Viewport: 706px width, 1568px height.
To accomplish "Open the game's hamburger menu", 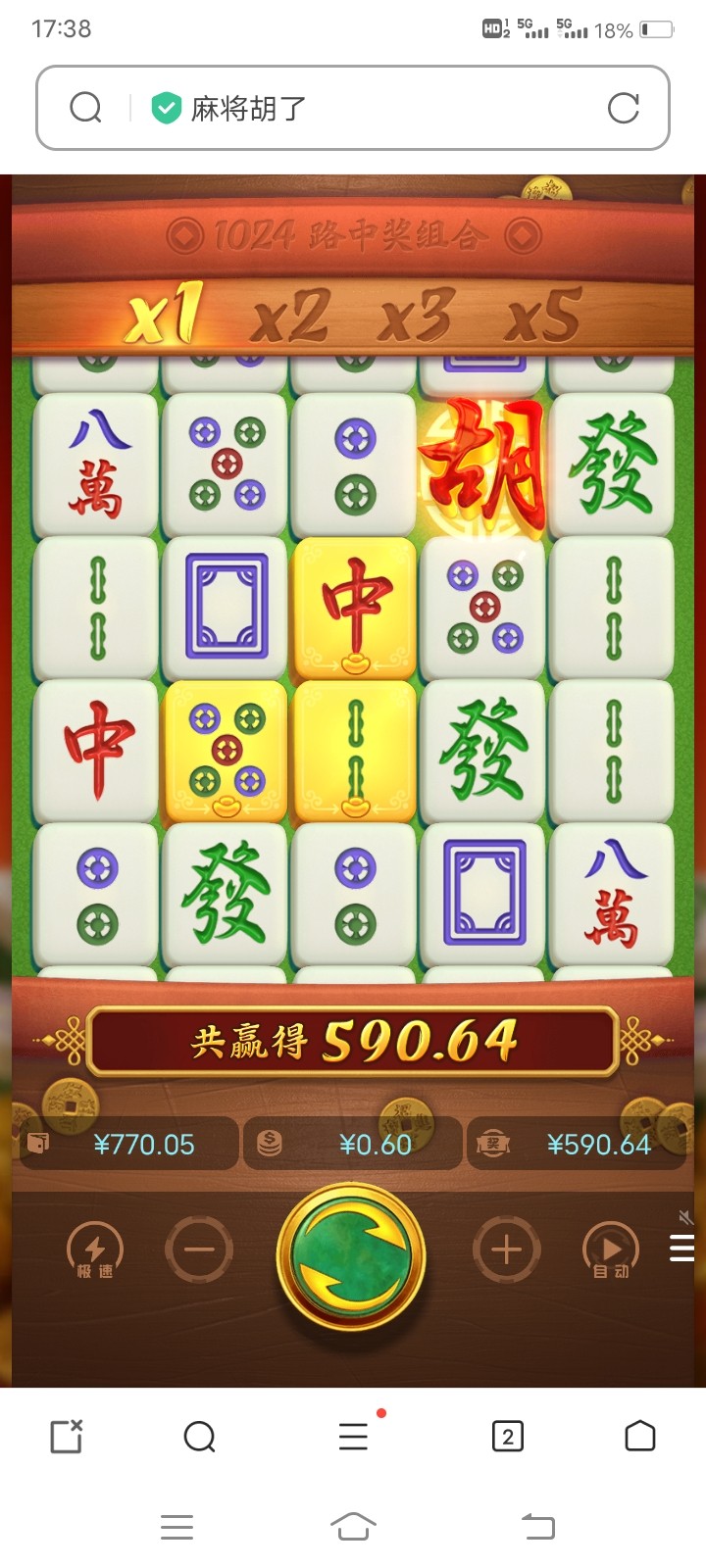I will coord(681,1248).
